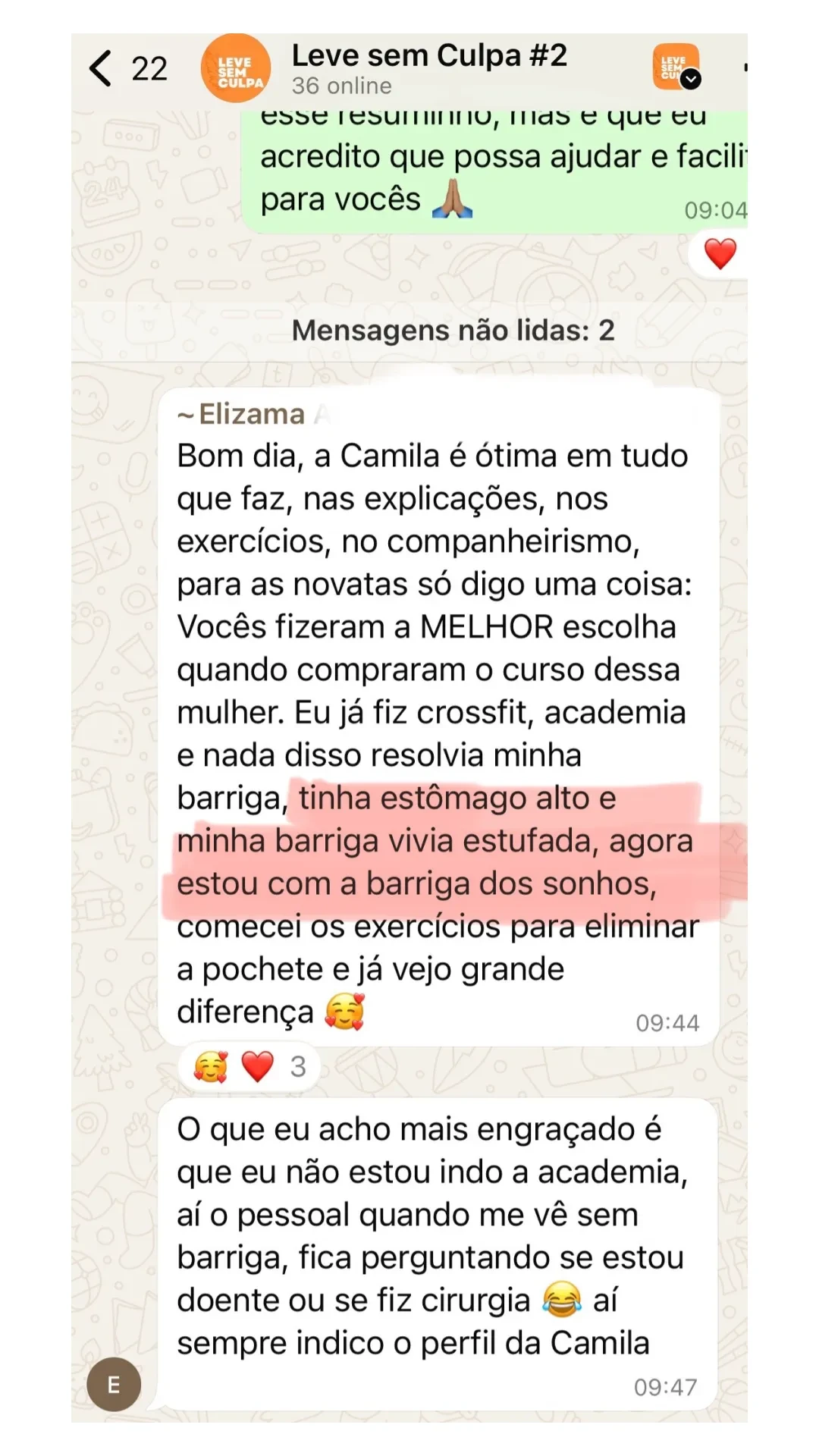Tap the E profile avatar
The image size is (819, 1456).
tap(114, 1385)
